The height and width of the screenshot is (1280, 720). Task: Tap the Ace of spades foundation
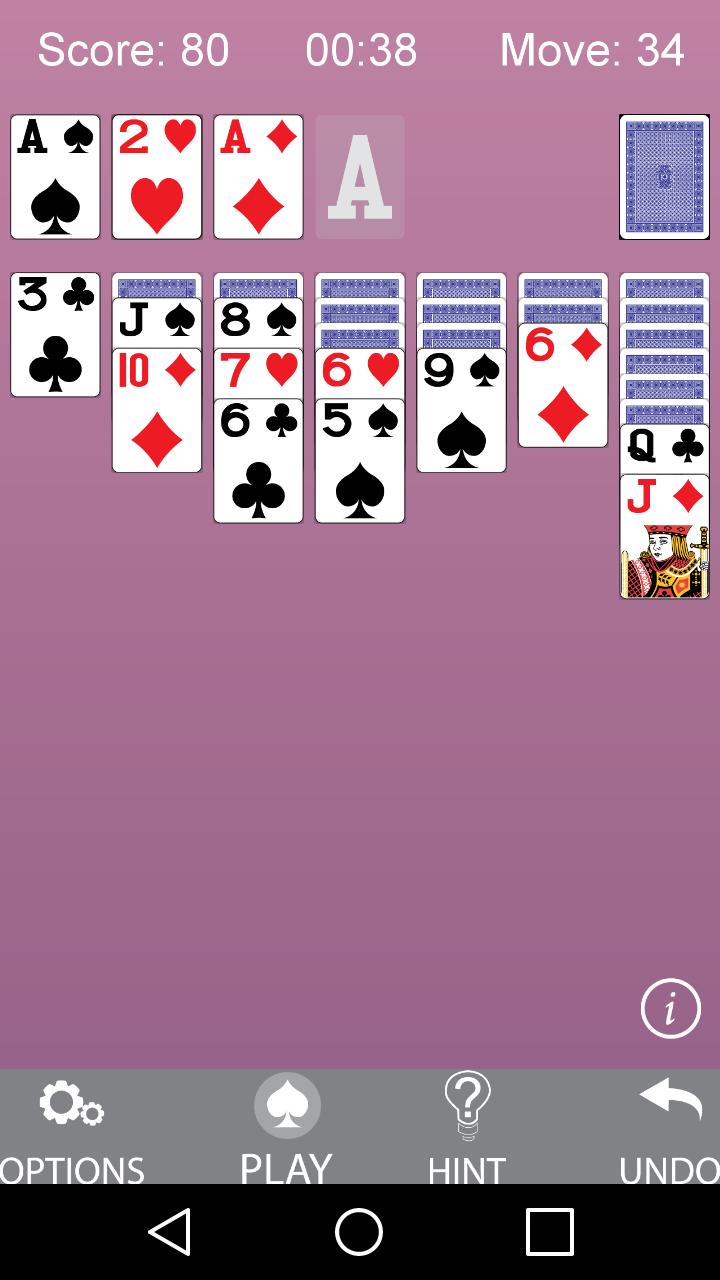coord(55,177)
